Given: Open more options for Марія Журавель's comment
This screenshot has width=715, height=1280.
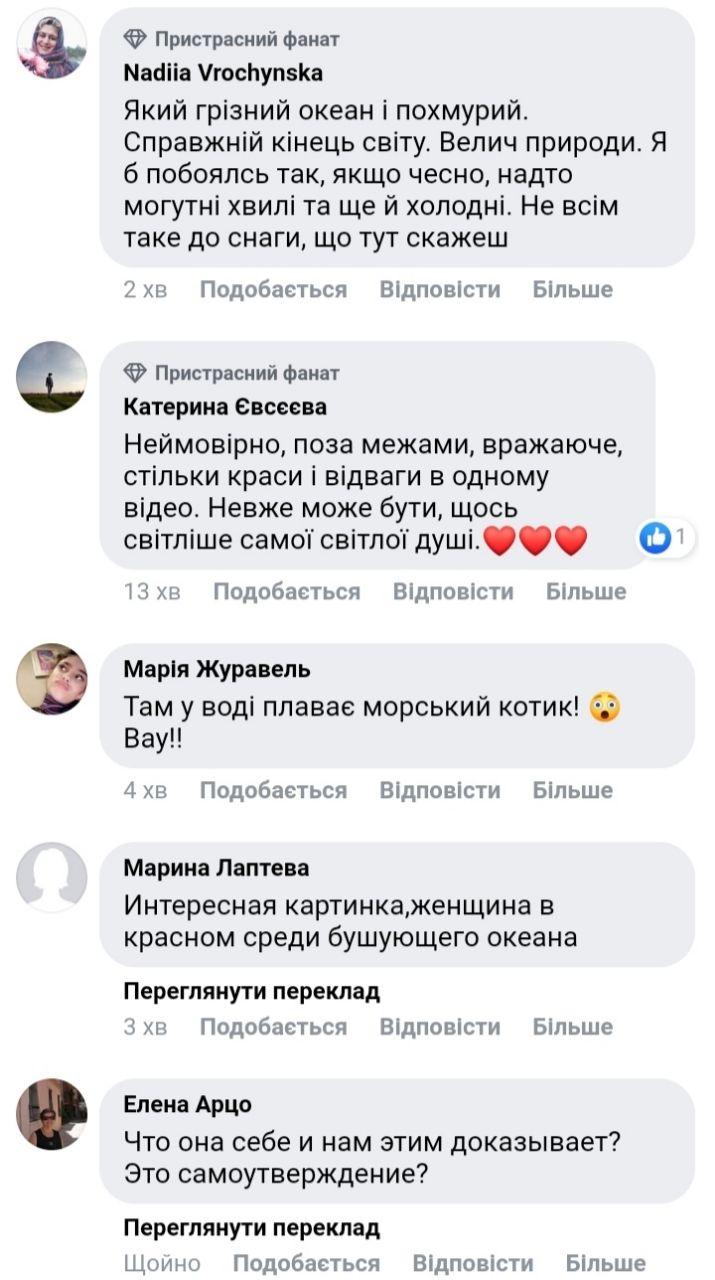Looking at the screenshot, I should tap(572, 790).
